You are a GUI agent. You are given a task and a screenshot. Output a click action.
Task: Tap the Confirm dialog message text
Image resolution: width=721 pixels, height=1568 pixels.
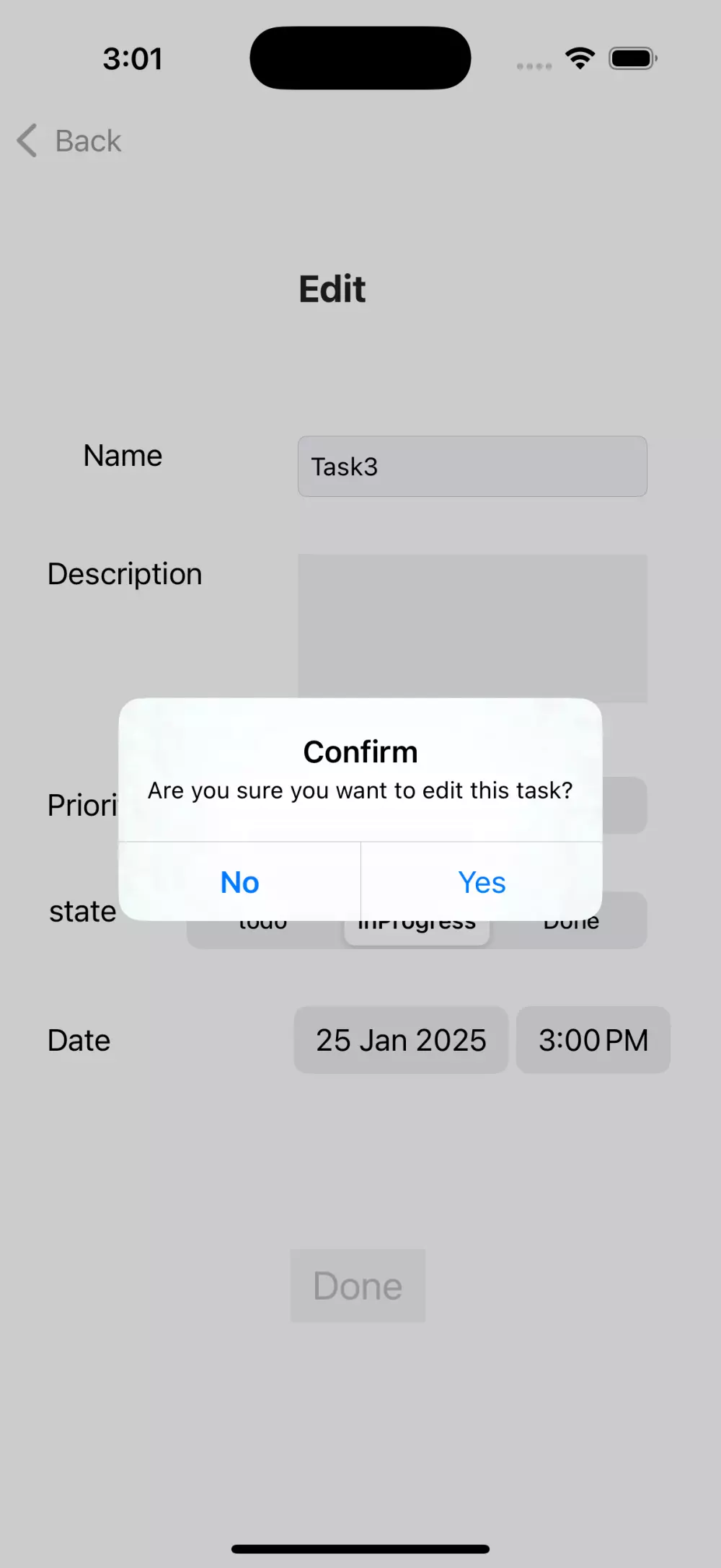360,790
